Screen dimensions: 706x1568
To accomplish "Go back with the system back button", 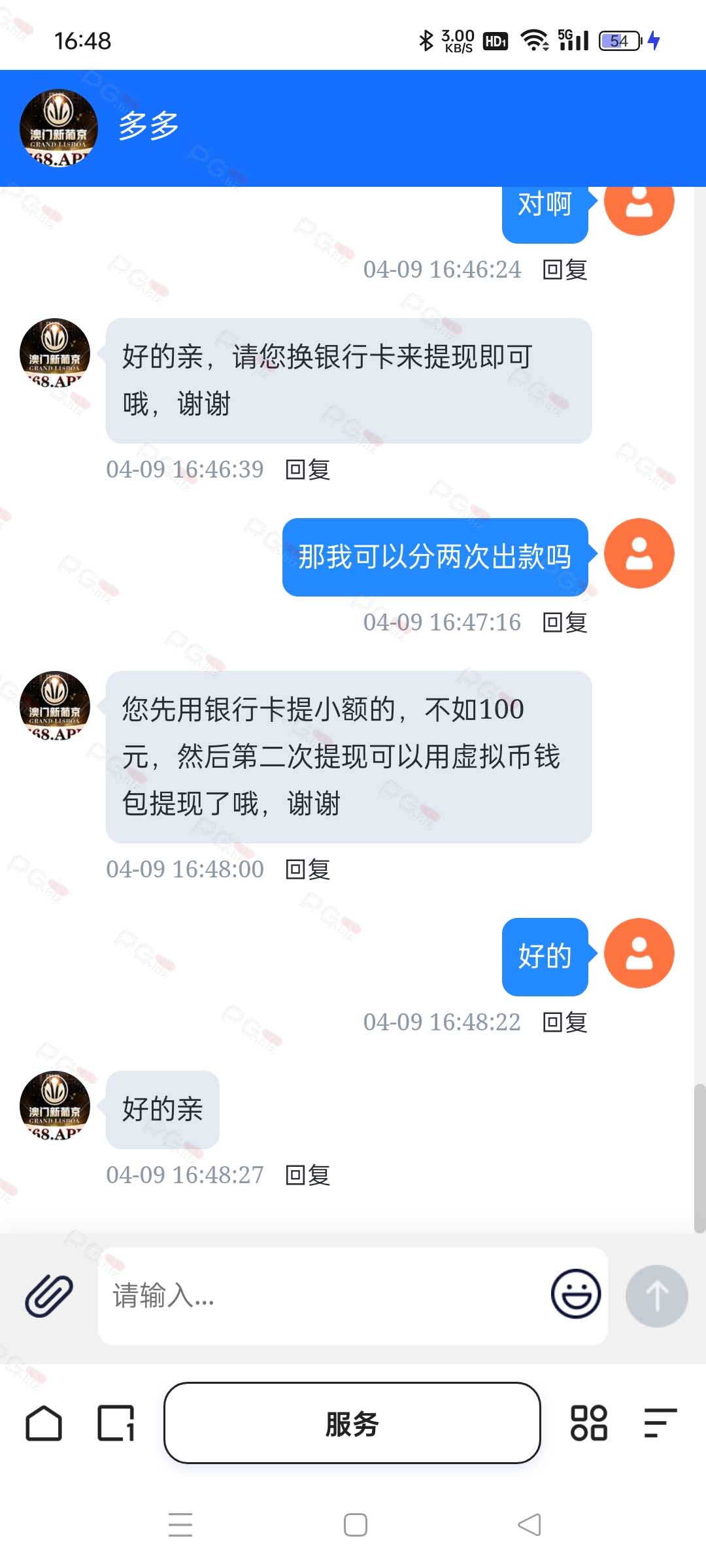I will (529, 1525).
